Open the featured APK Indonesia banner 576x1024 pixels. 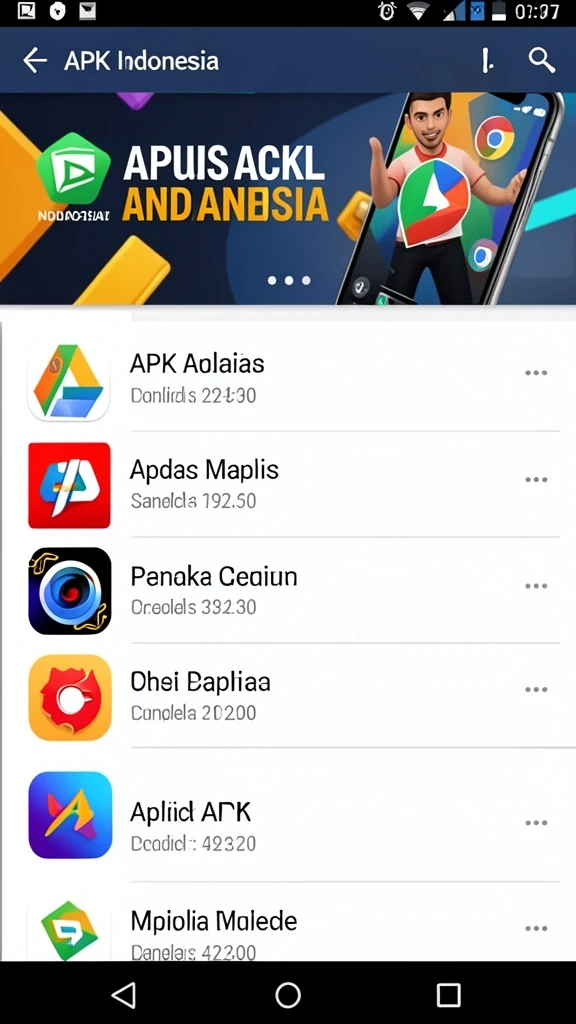(x=288, y=199)
